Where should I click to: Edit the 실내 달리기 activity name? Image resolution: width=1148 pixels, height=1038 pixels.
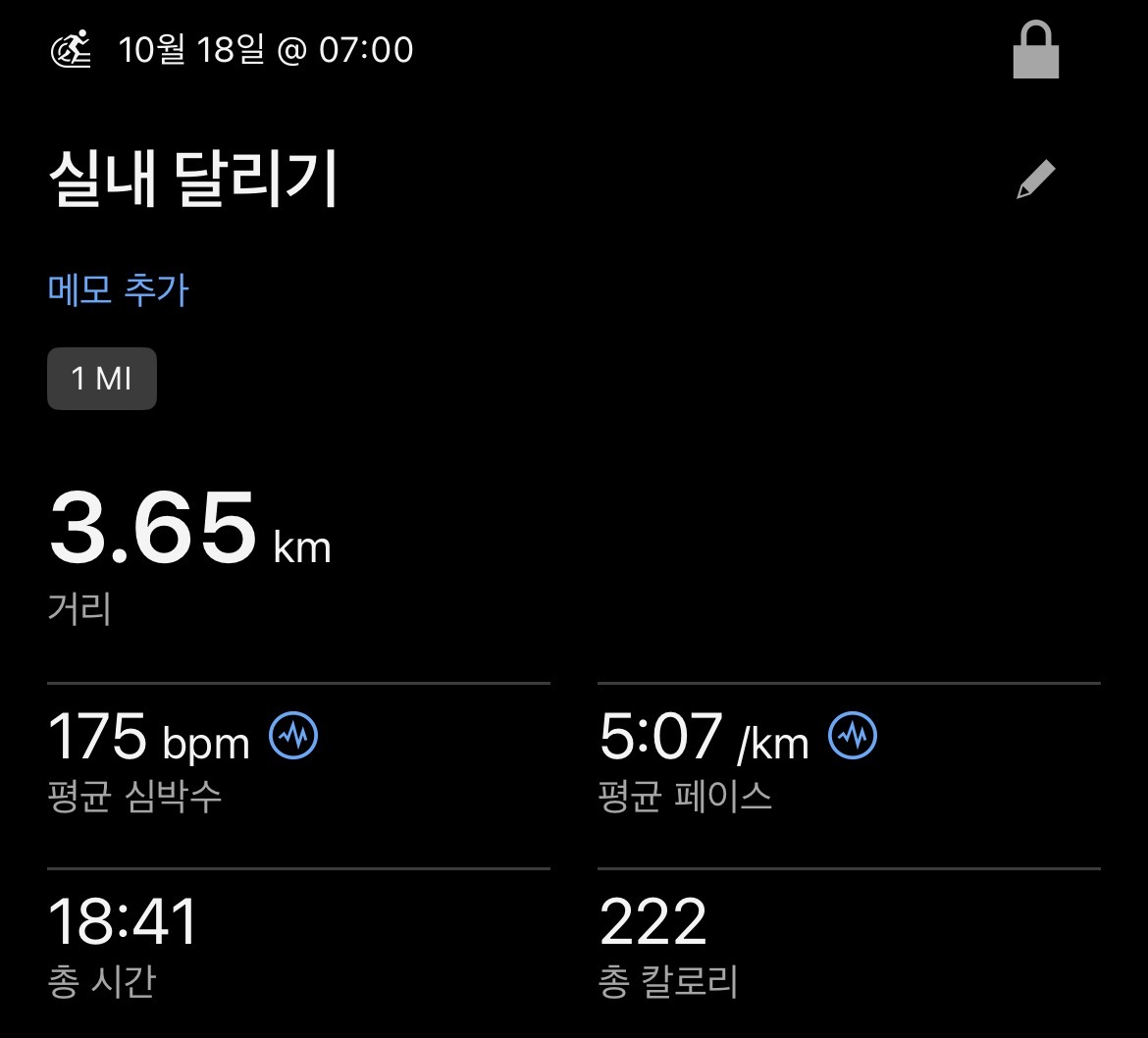click(1035, 181)
